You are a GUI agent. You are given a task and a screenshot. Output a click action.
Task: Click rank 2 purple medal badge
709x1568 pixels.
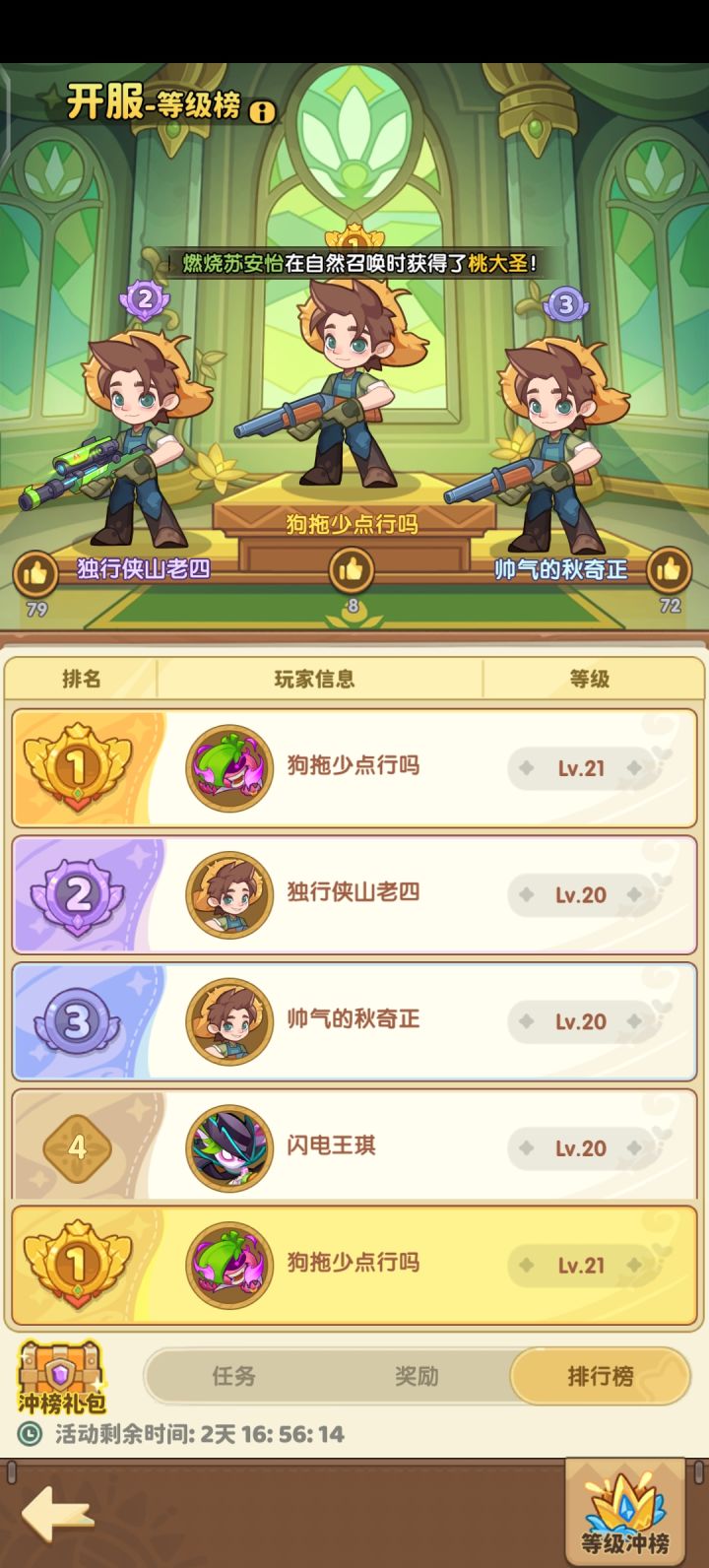(x=79, y=894)
